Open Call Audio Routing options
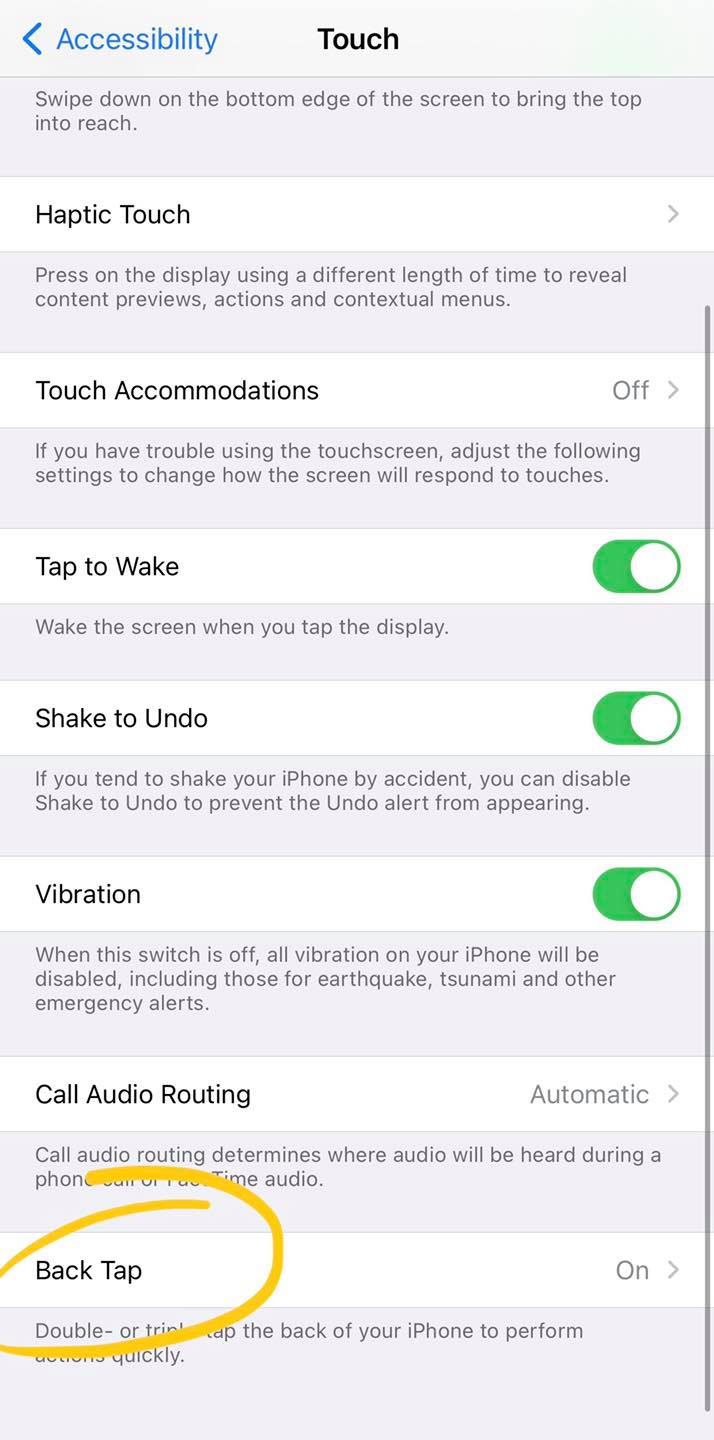Screen dimensions: 714x1440 tap(356, 1094)
